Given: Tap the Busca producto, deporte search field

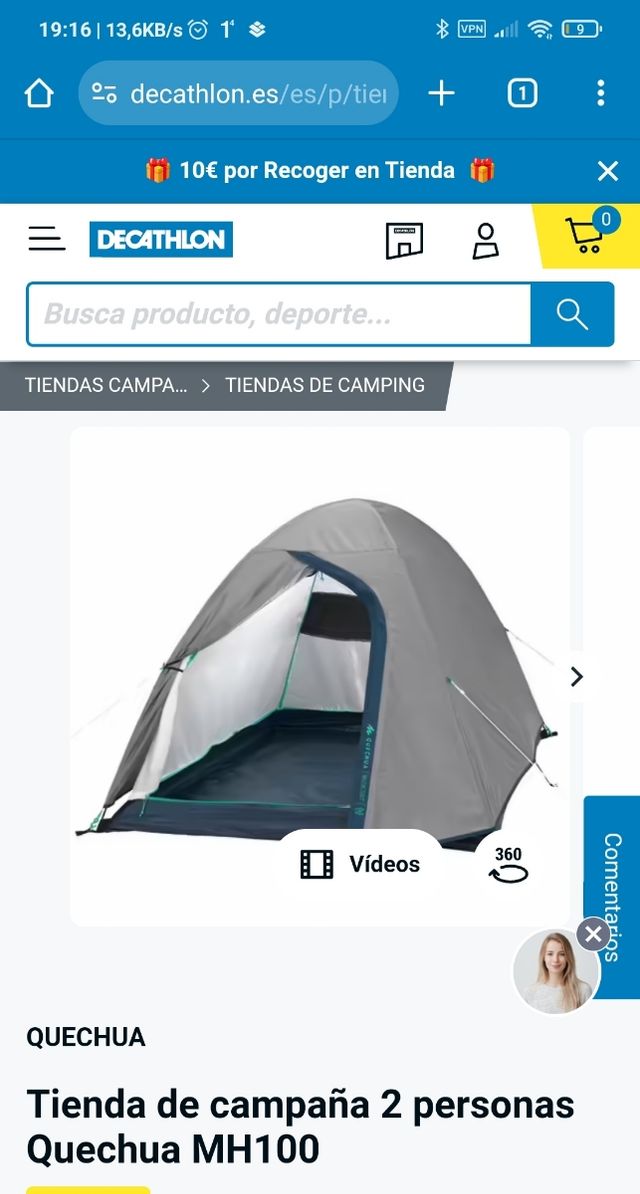Looking at the screenshot, I should (x=280, y=315).
